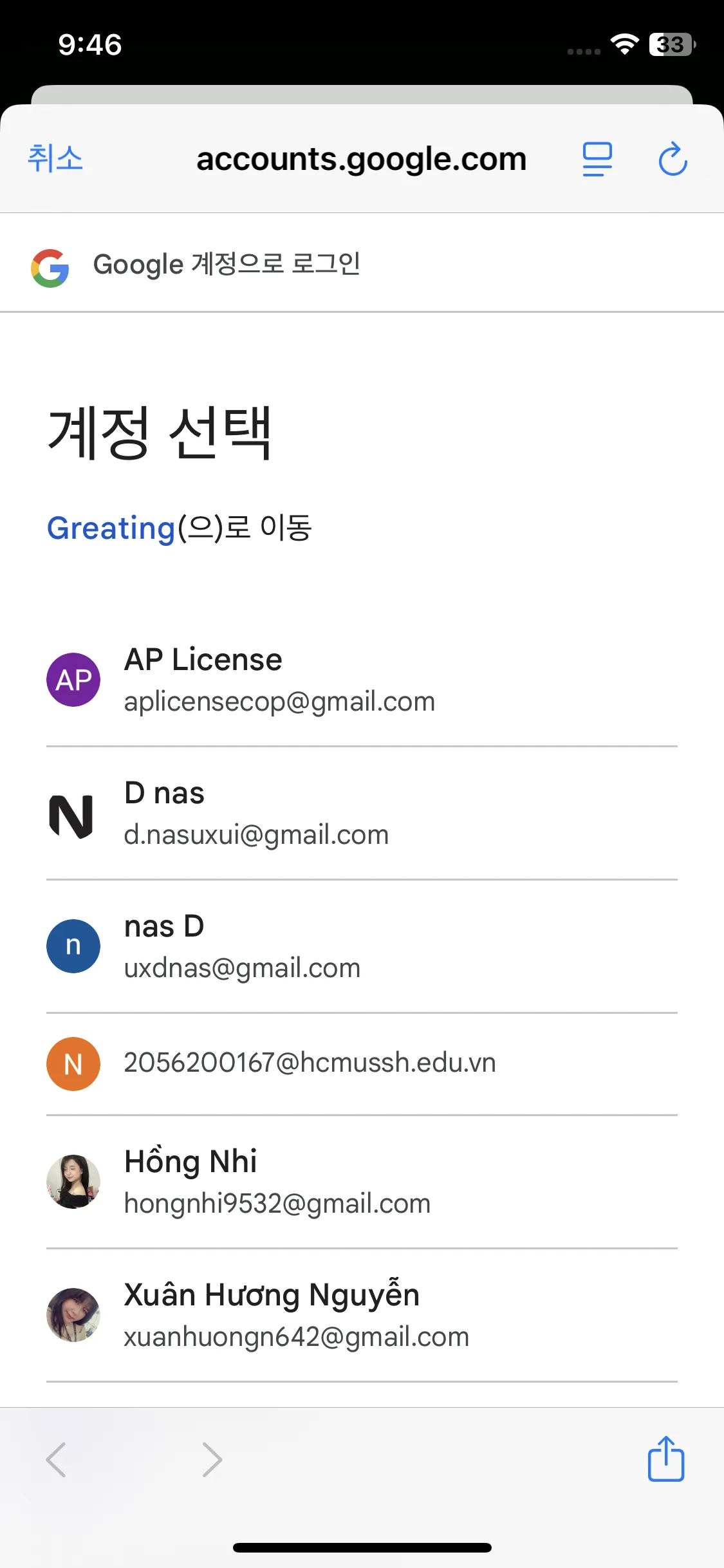Open the Greating link
This screenshot has height=1568, width=724.
[x=111, y=528]
